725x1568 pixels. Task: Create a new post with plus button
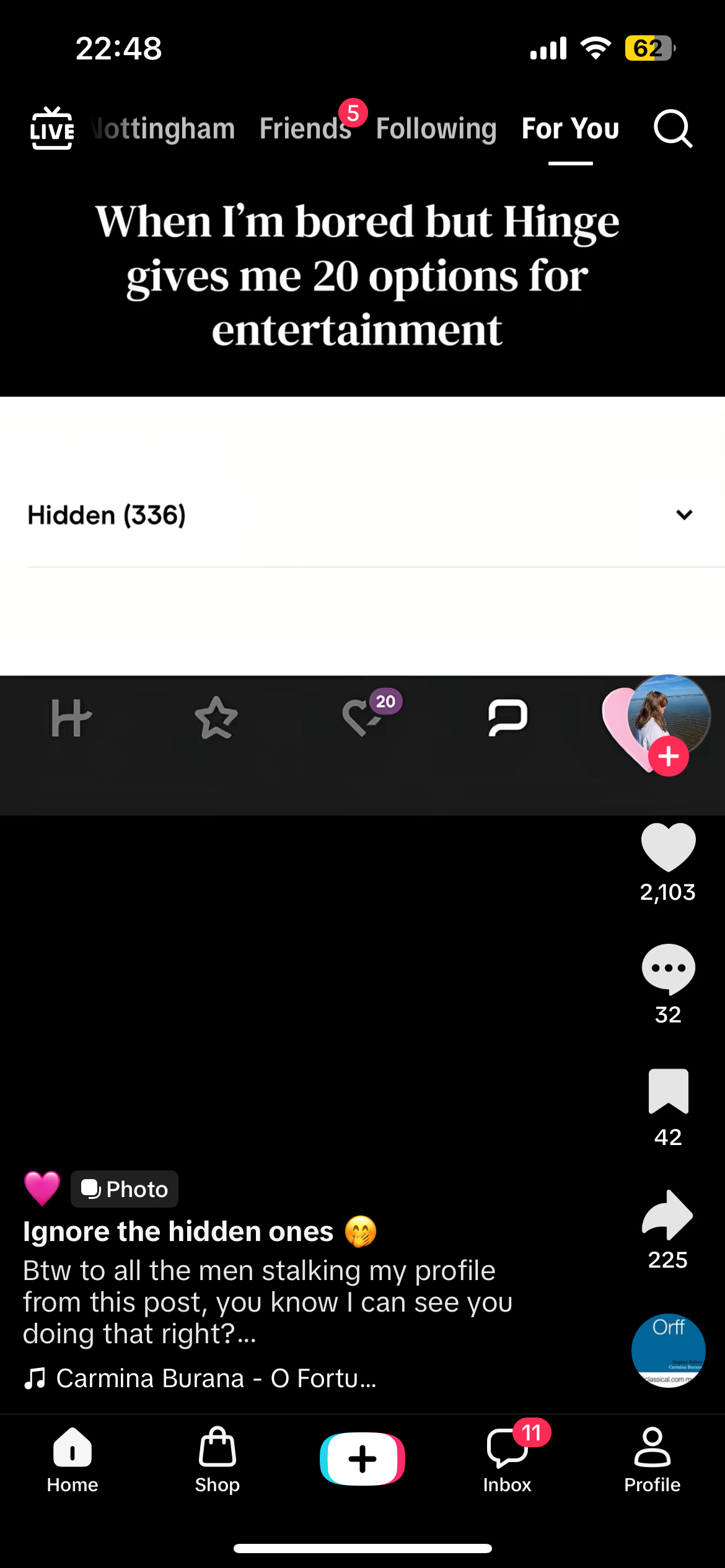click(362, 1459)
